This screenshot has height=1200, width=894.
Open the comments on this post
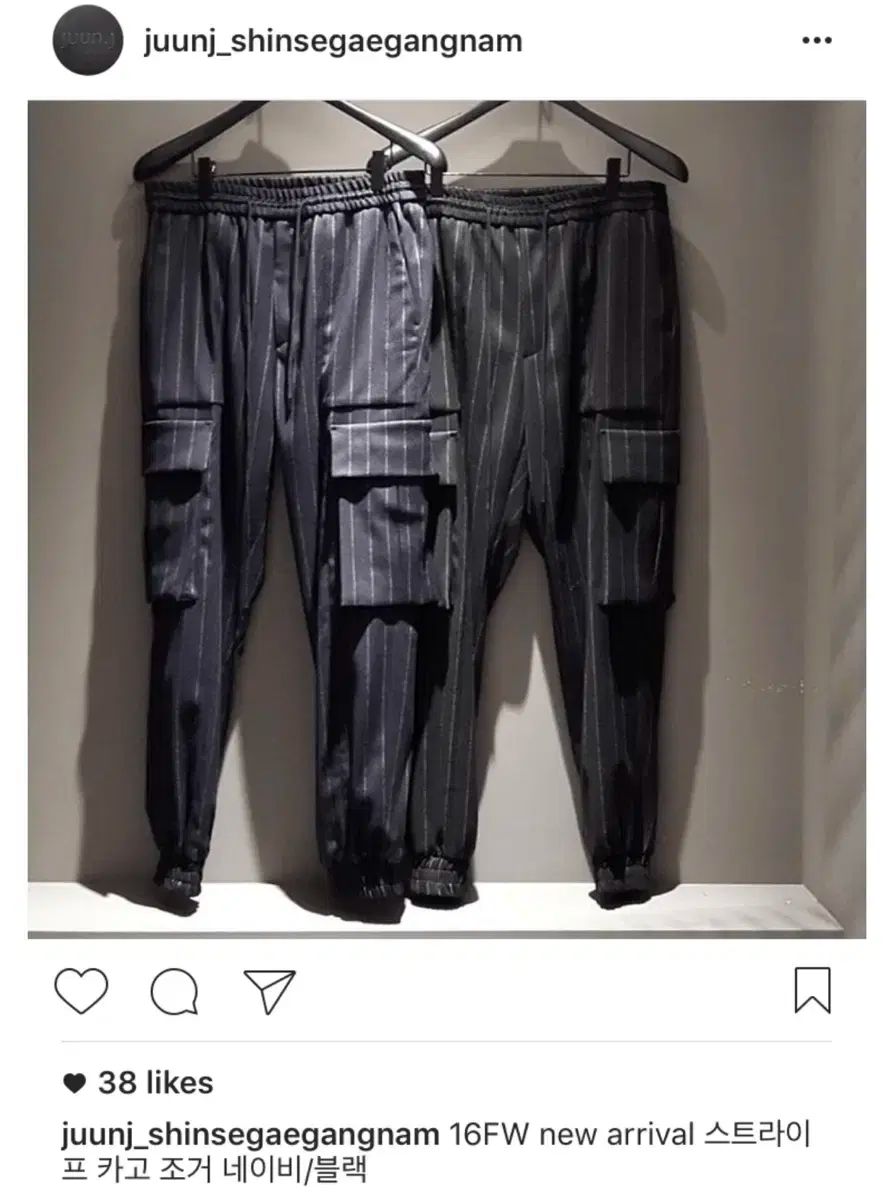pyautogui.click(x=175, y=991)
